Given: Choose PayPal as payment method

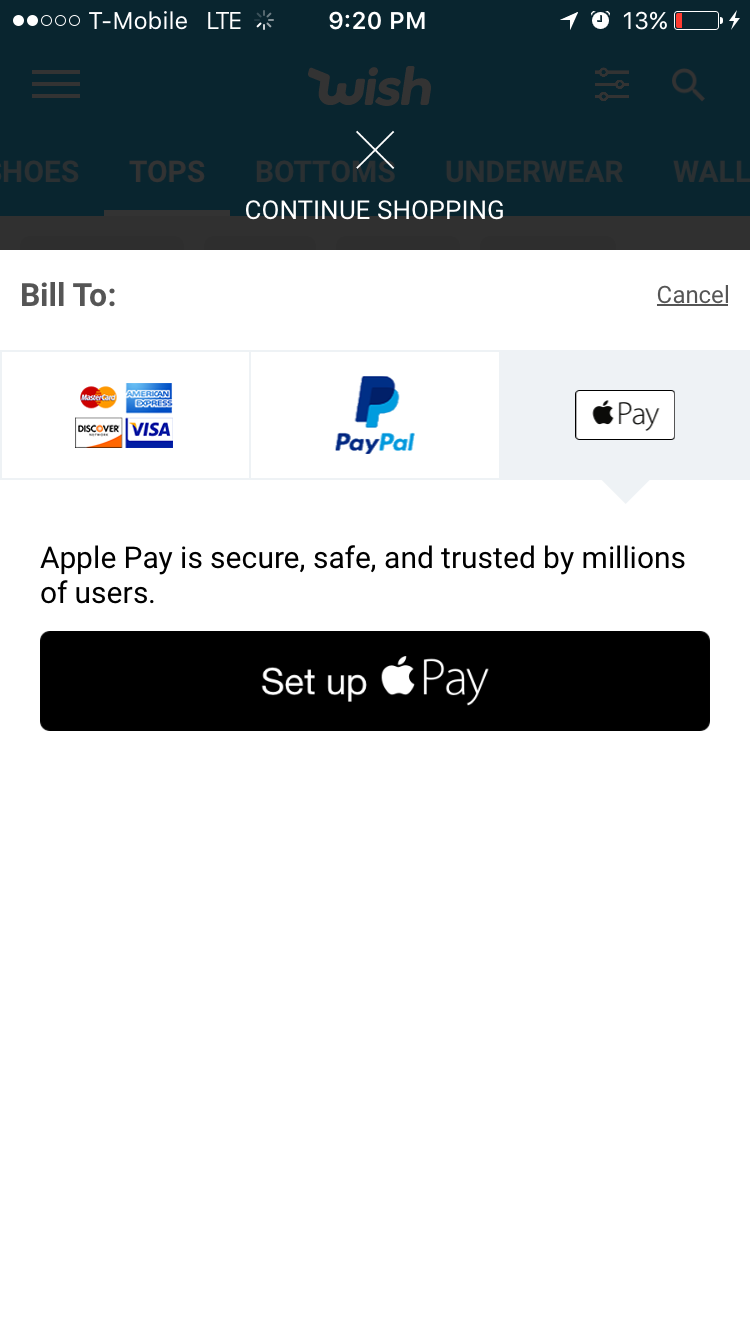Looking at the screenshot, I should coord(375,415).
